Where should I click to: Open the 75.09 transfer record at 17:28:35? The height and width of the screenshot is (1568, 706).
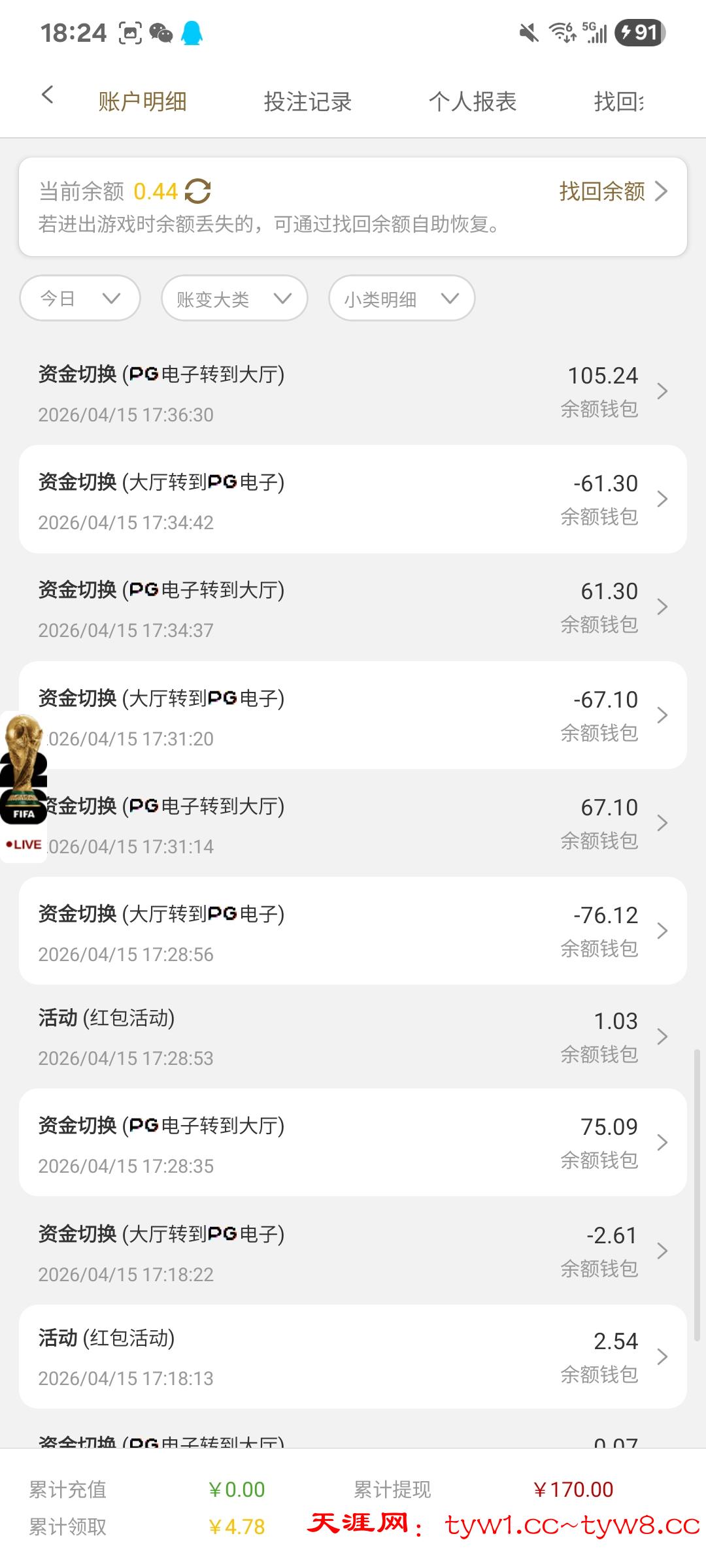coord(353,1143)
